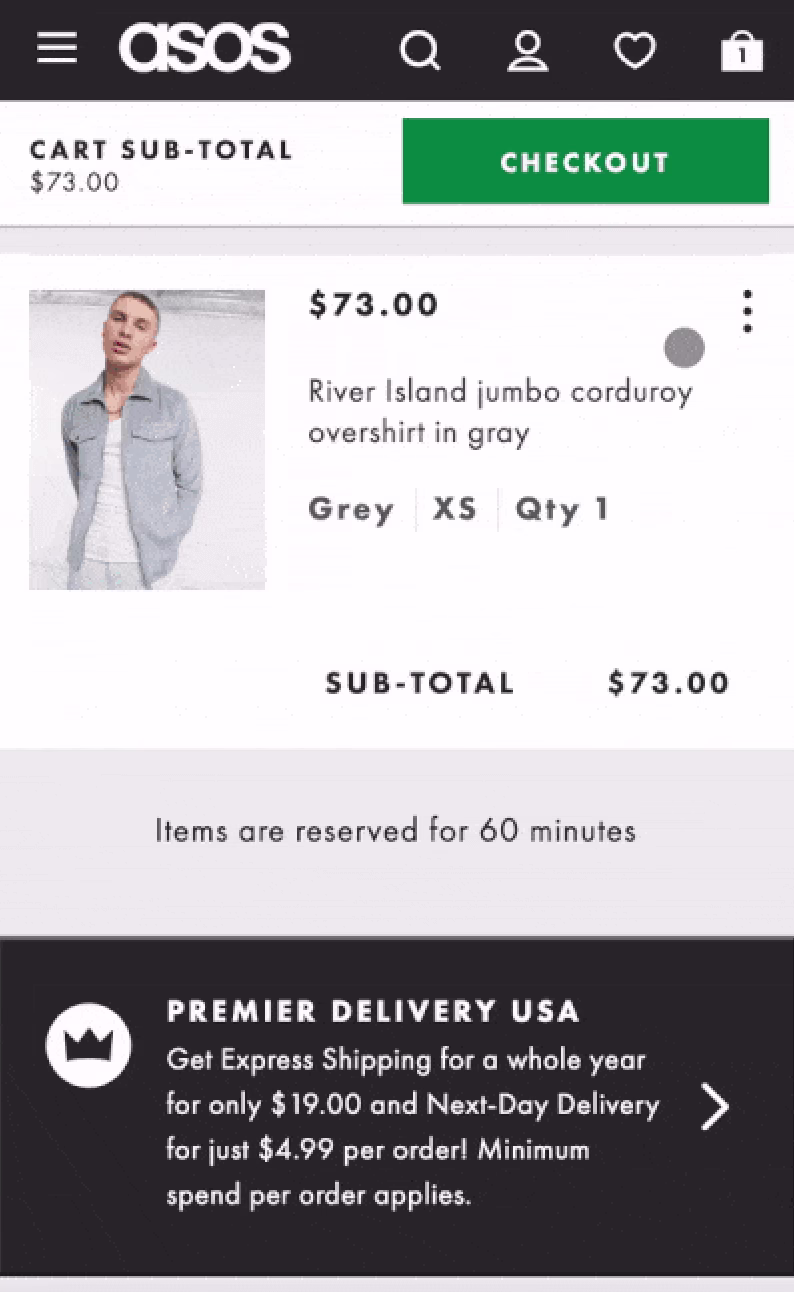Change the Grey color option
Viewport: 794px width, 1292px height.
pos(351,509)
